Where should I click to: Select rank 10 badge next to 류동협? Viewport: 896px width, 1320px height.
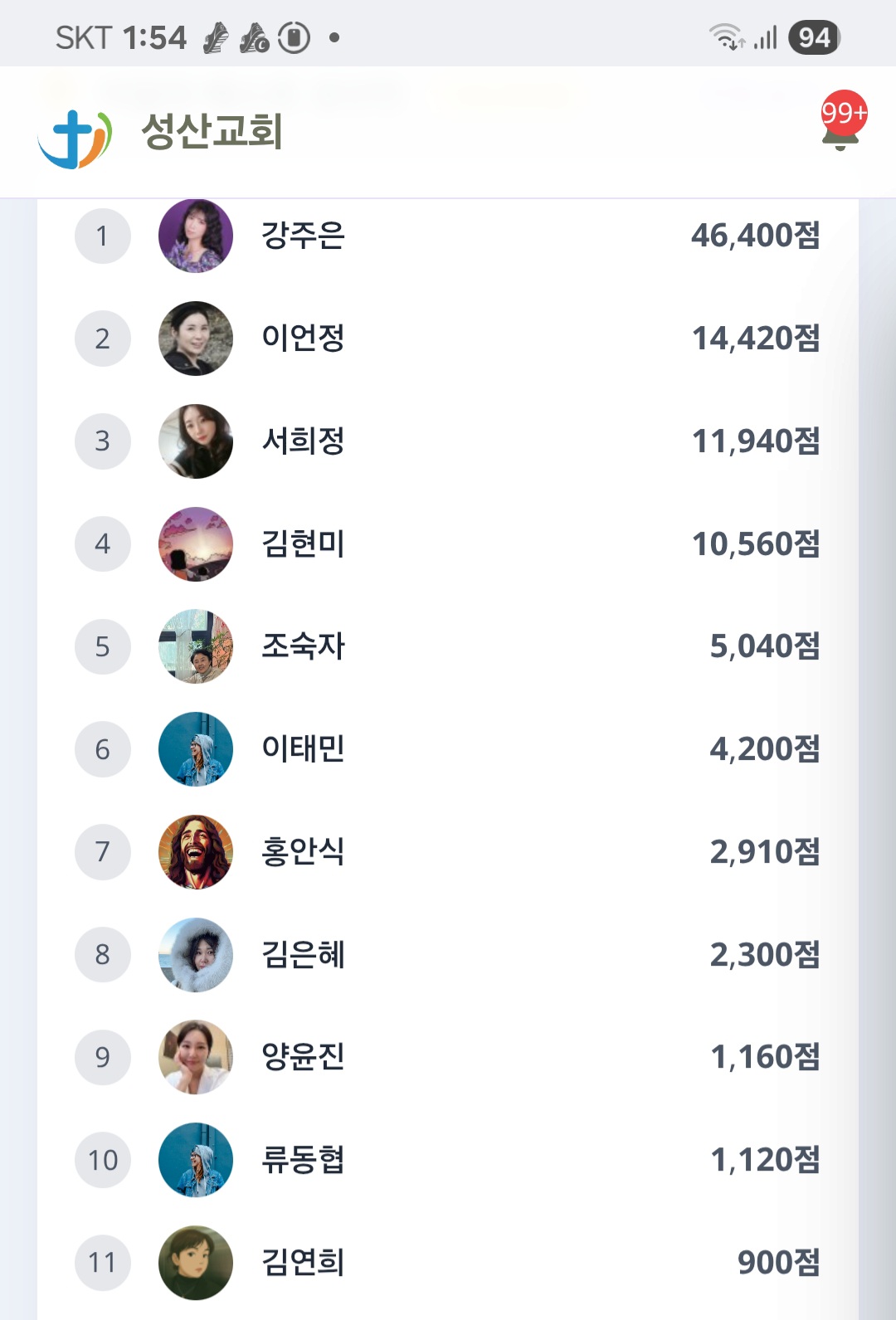[x=102, y=1161]
